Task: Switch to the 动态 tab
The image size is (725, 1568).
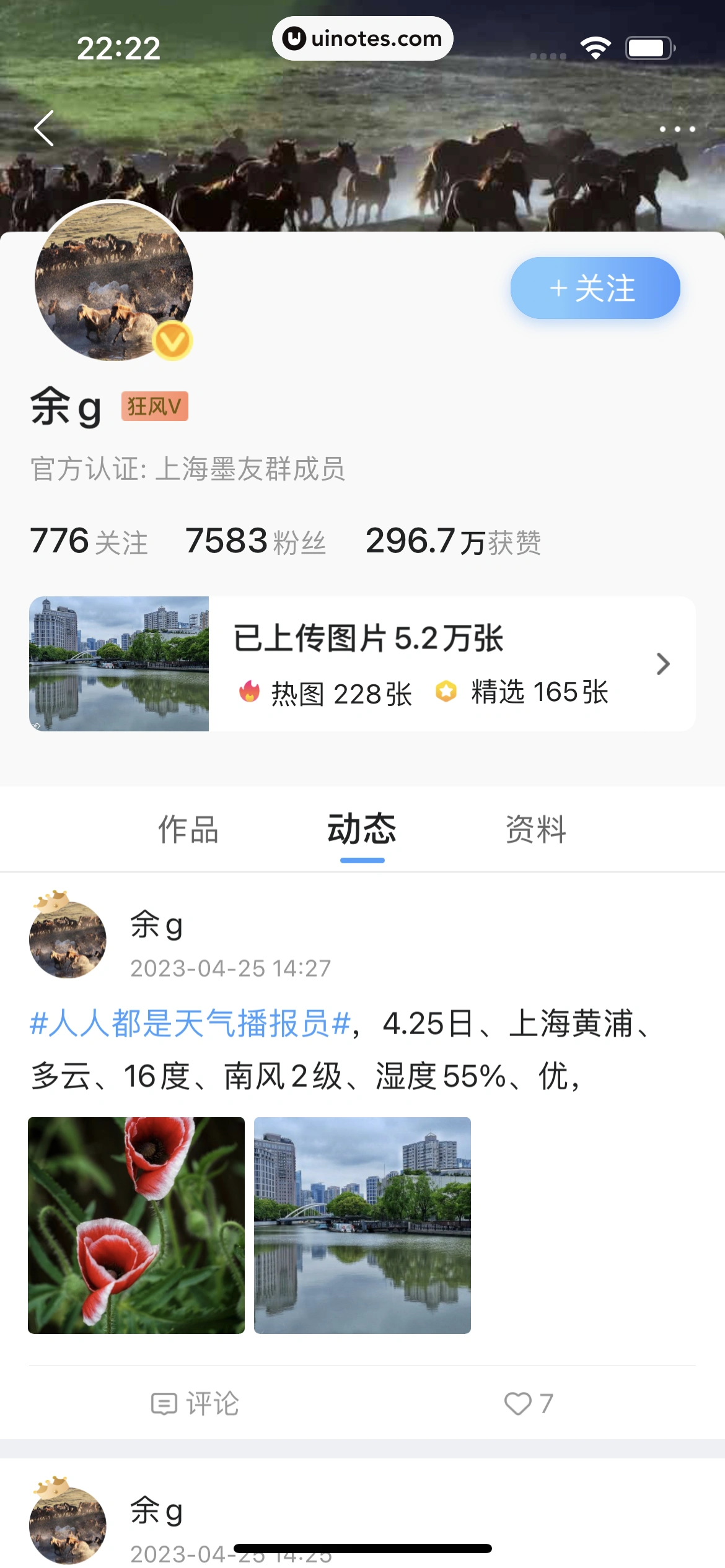Action: [x=362, y=829]
